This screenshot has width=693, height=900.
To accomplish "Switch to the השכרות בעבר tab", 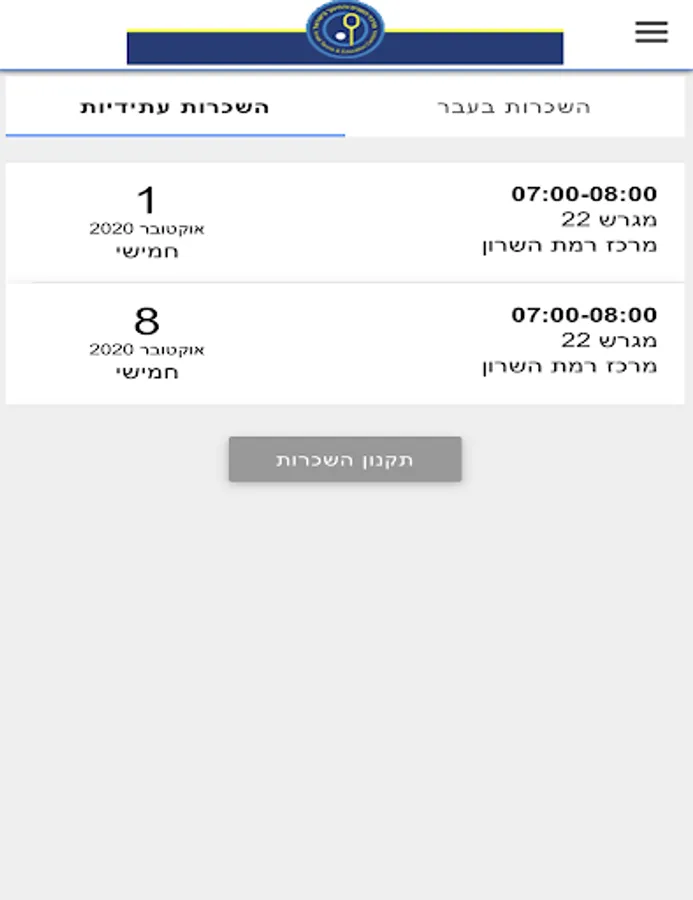I will pyautogui.click(x=514, y=107).
